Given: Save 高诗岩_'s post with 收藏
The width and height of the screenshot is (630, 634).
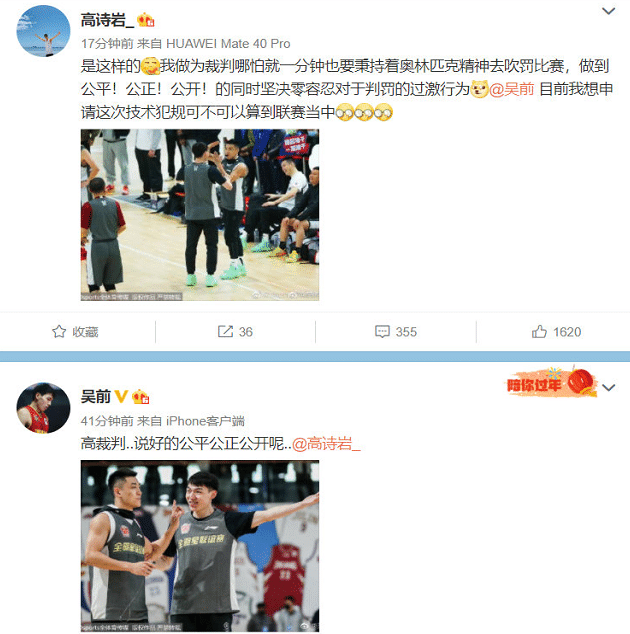Looking at the screenshot, I should [74, 332].
